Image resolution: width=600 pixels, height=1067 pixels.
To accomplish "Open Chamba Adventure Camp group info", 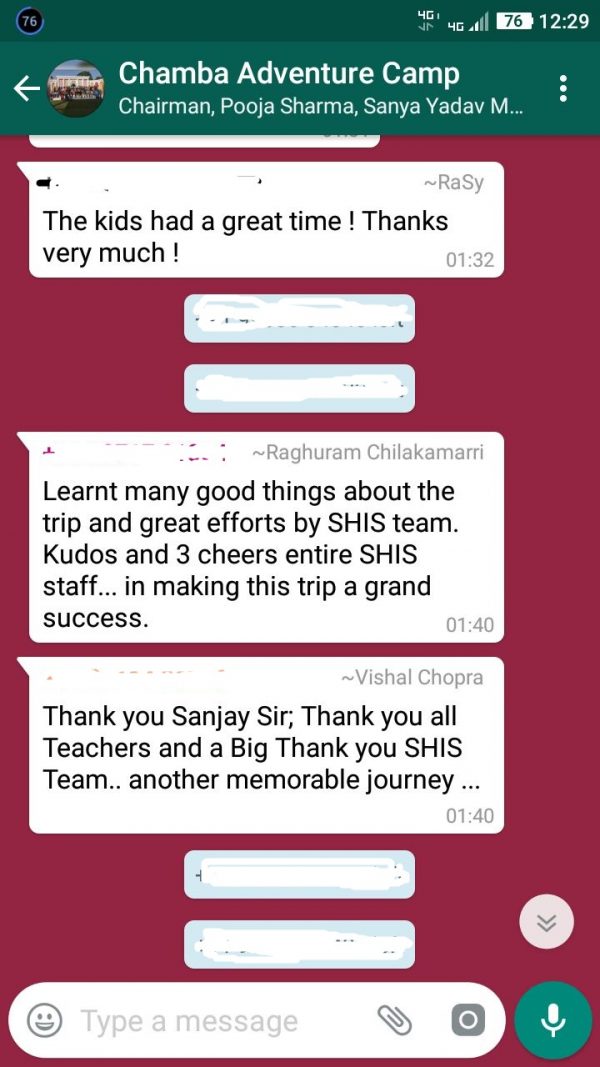I will [x=320, y=88].
